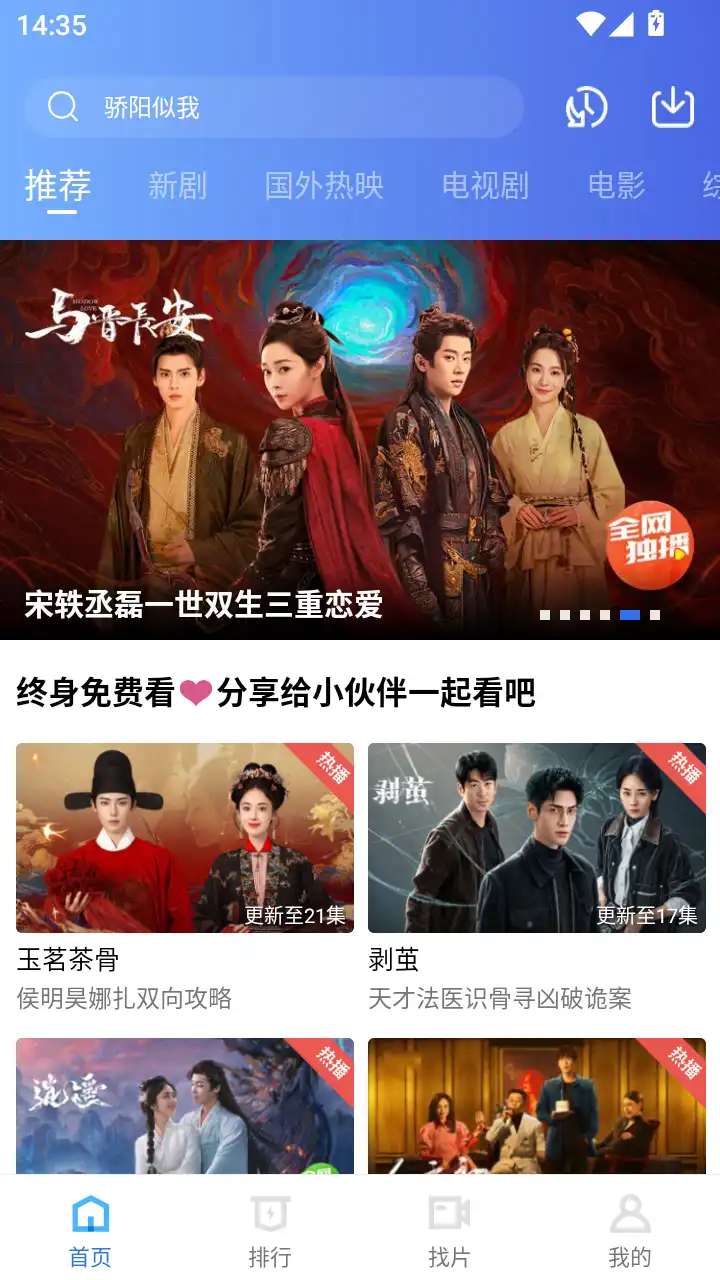Open the search magnifier icon
Image resolution: width=720 pixels, height=1280 pixels.
click(x=63, y=105)
